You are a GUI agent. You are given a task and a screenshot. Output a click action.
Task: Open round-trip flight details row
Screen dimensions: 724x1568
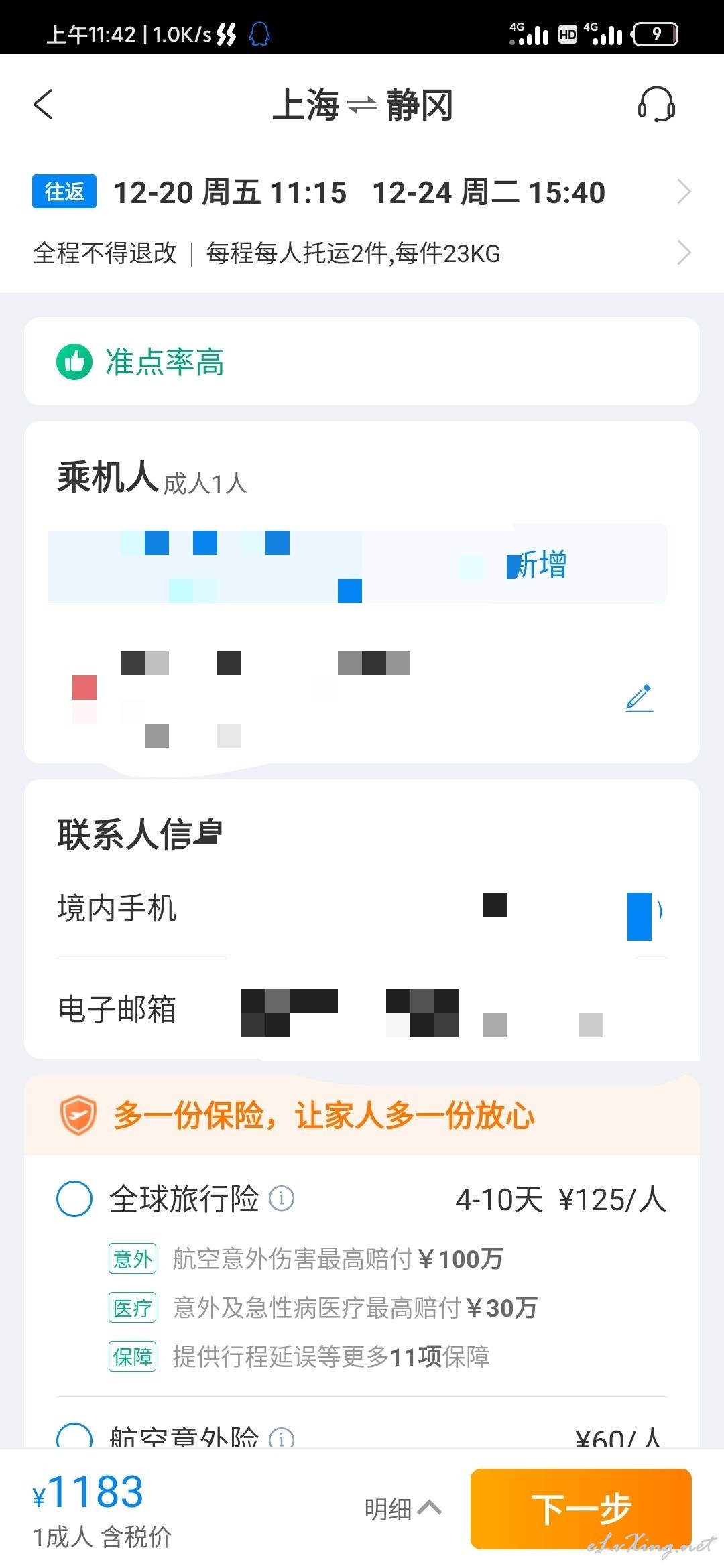click(x=362, y=192)
